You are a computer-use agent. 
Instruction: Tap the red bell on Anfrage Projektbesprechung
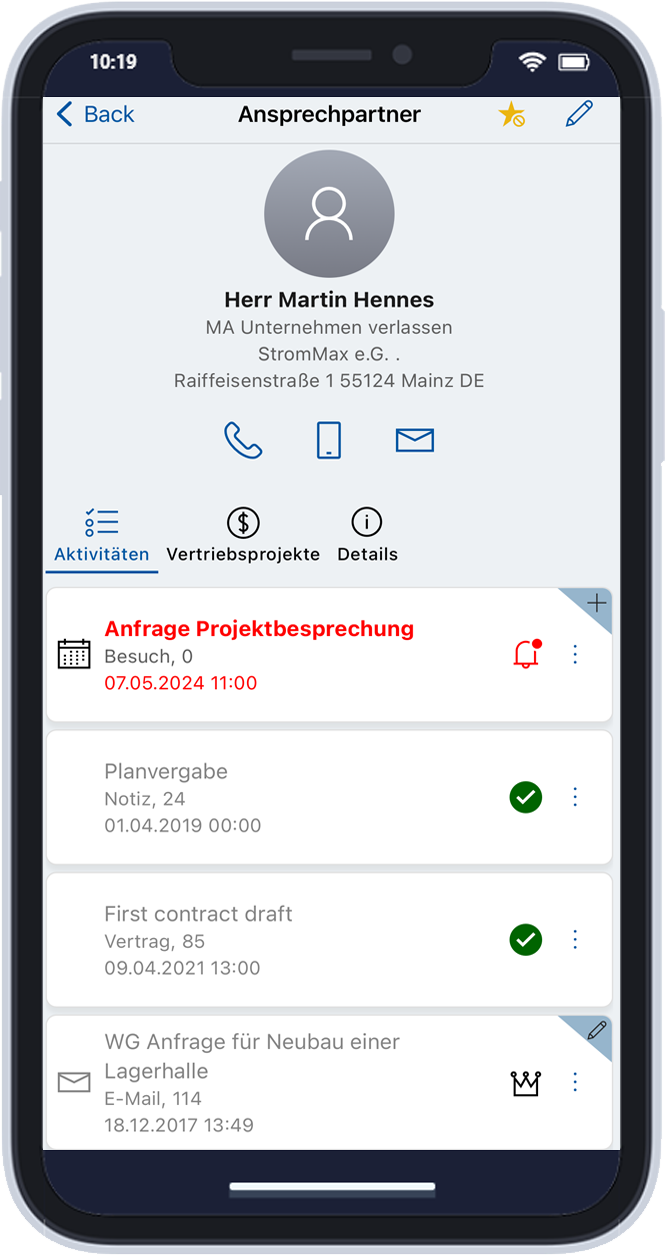tap(526, 654)
